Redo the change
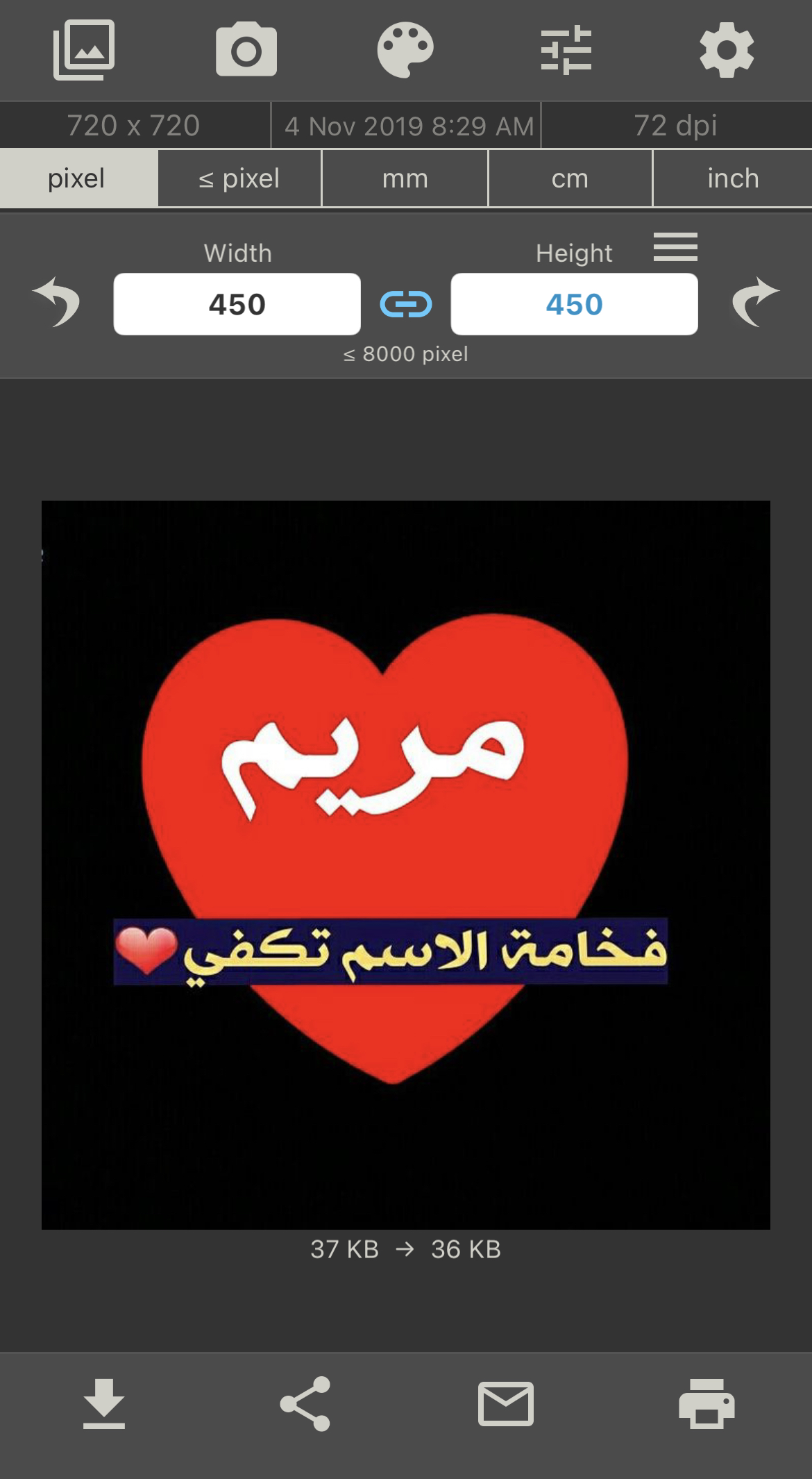 (x=755, y=301)
